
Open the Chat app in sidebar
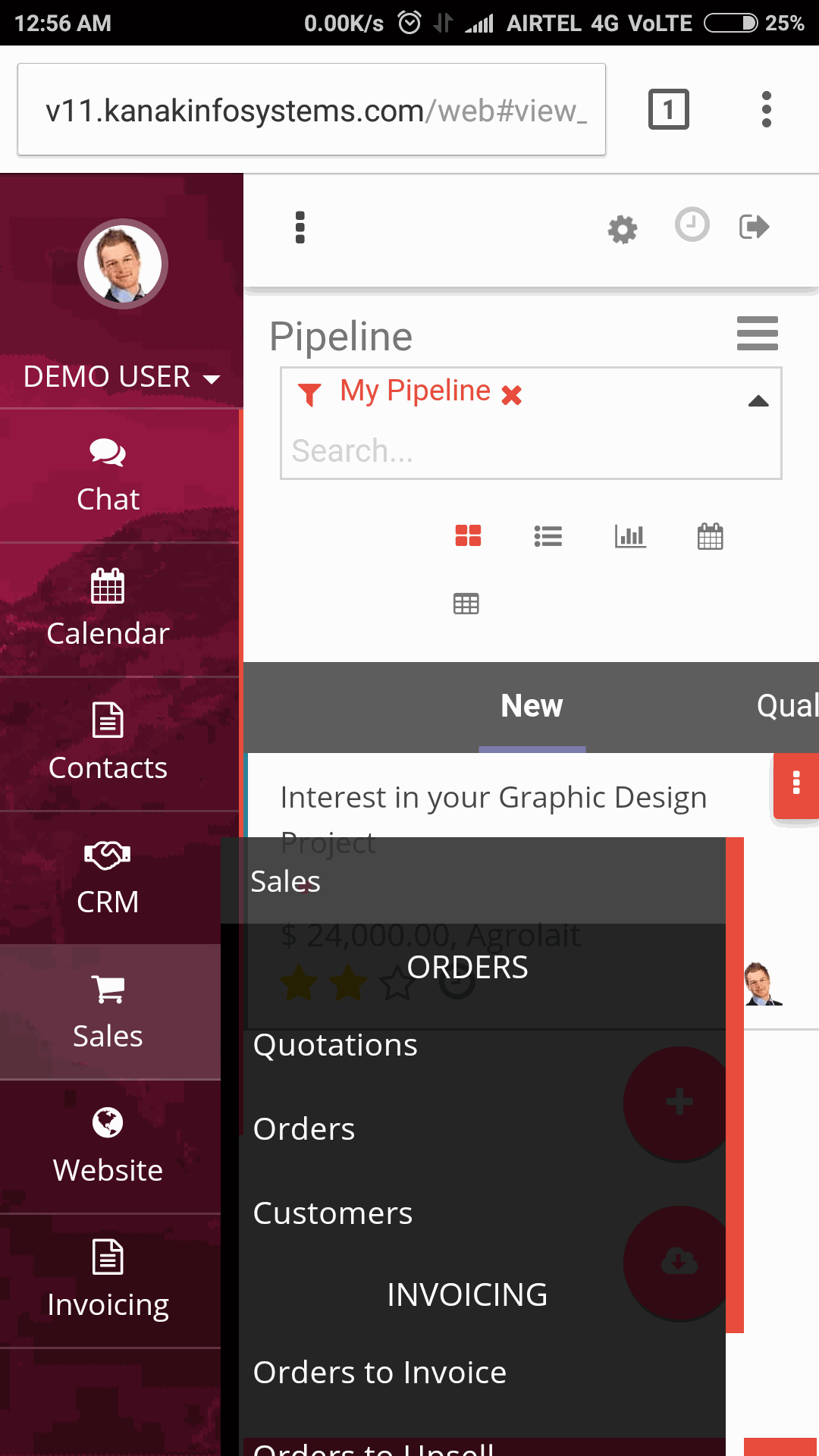tap(108, 476)
